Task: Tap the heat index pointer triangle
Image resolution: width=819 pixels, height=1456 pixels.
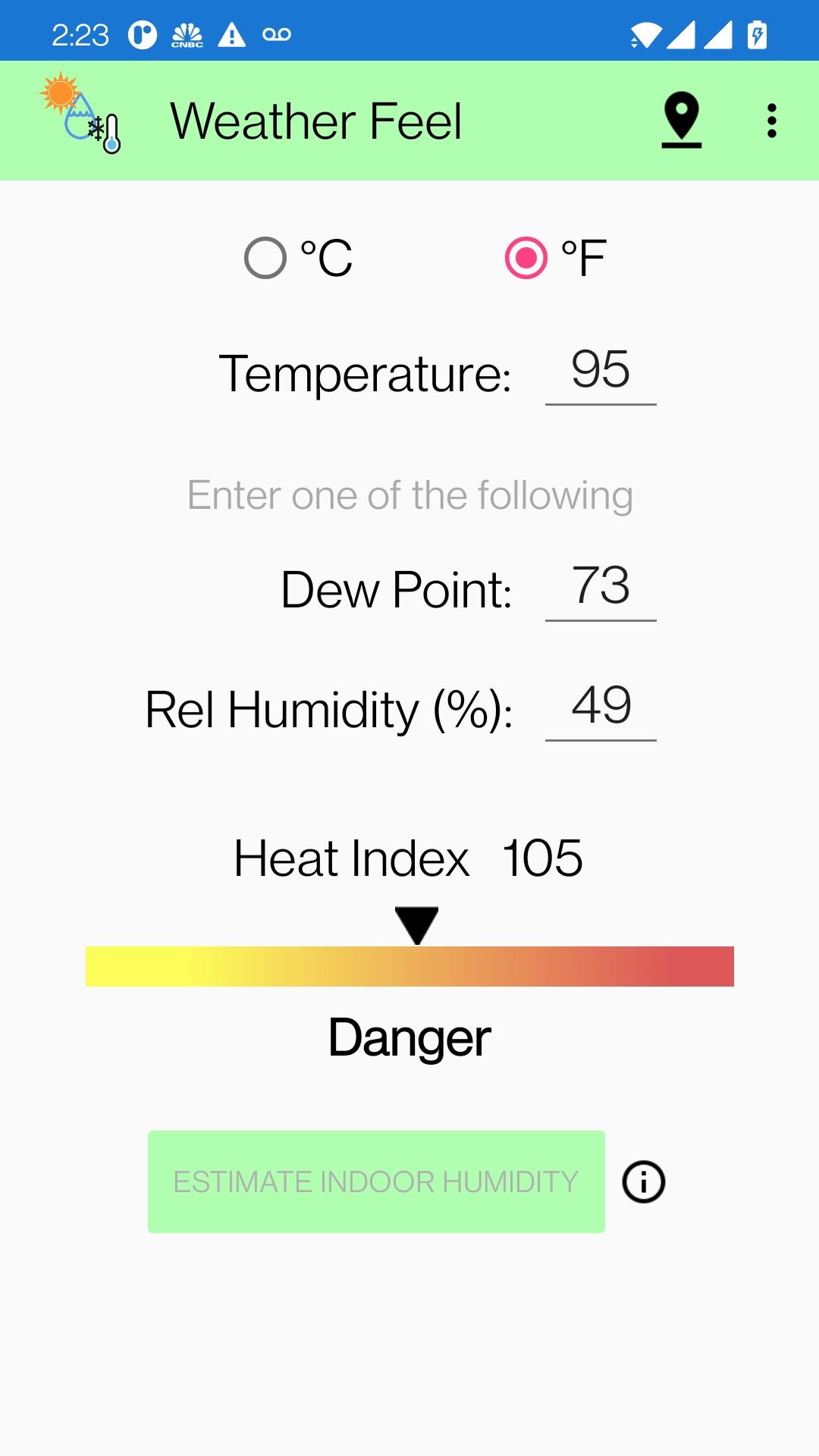Action: [417, 924]
